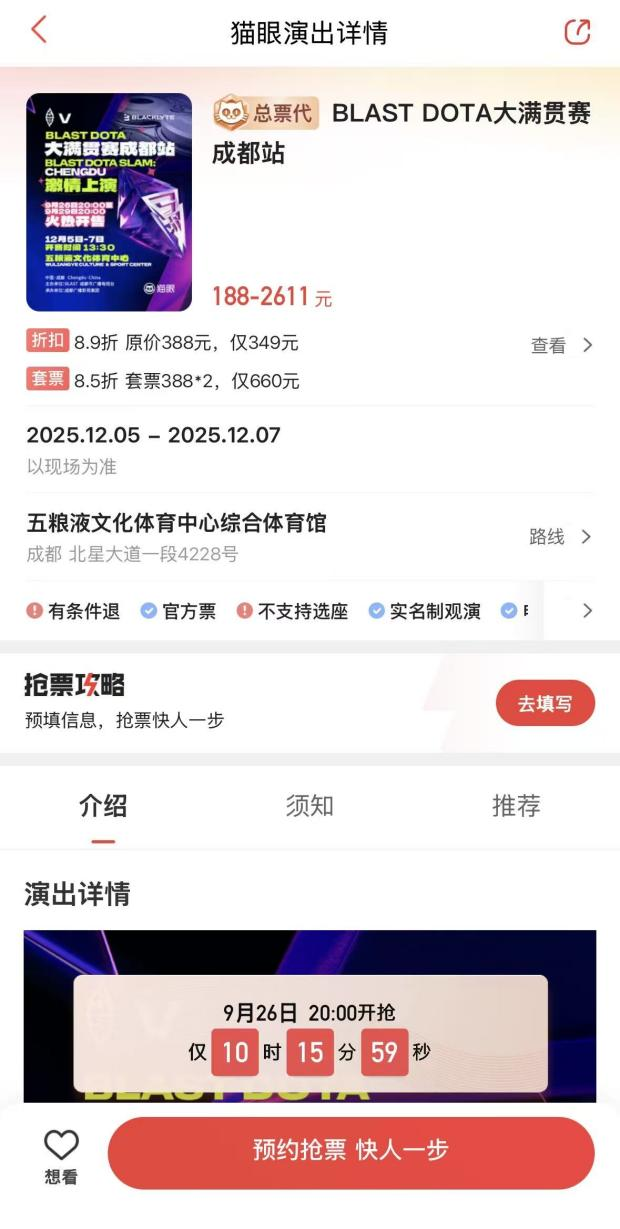The width and height of the screenshot is (620, 1229).
Task: Tap 预约抢票 快人一步 button
Action: pyautogui.click(x=351, y=1151)
